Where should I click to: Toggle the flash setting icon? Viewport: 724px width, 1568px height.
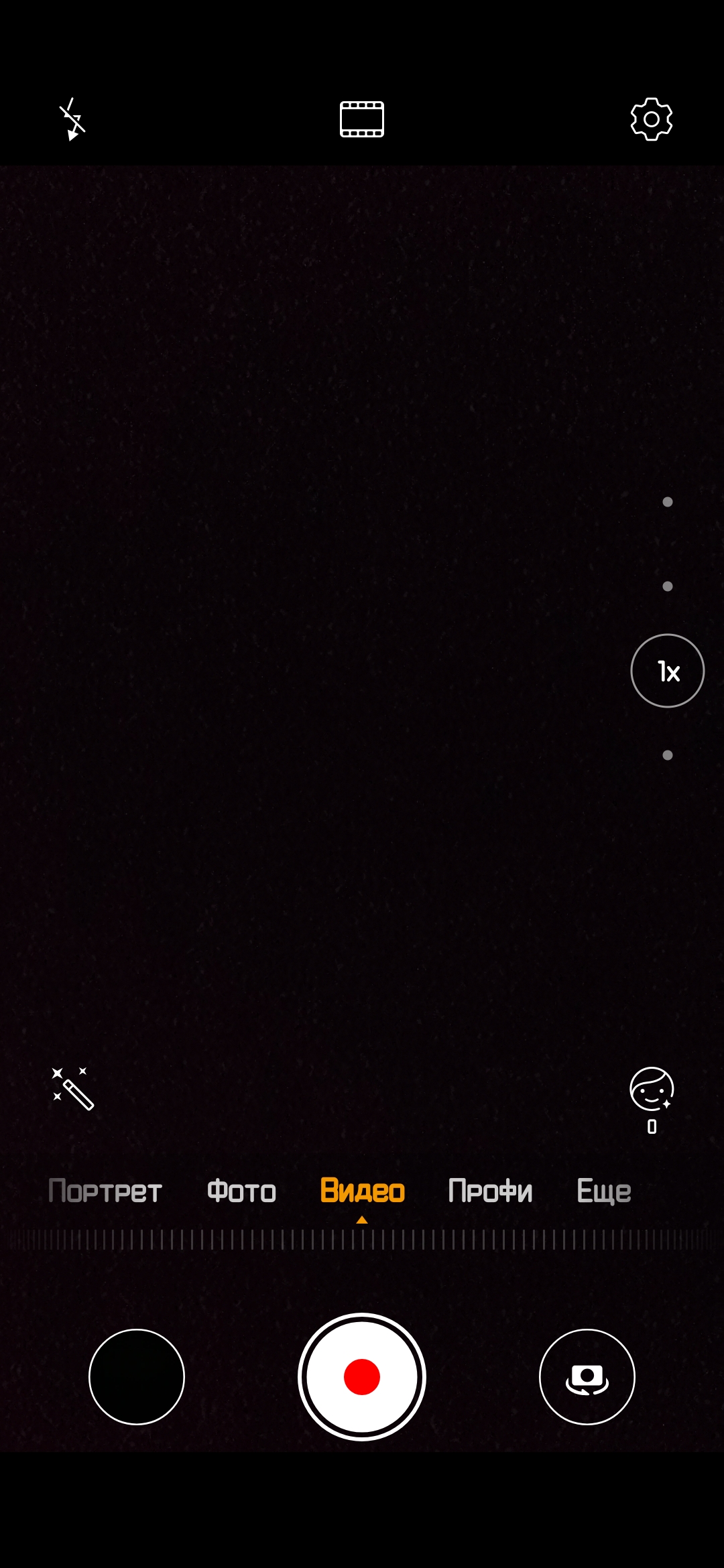[72, 119]
